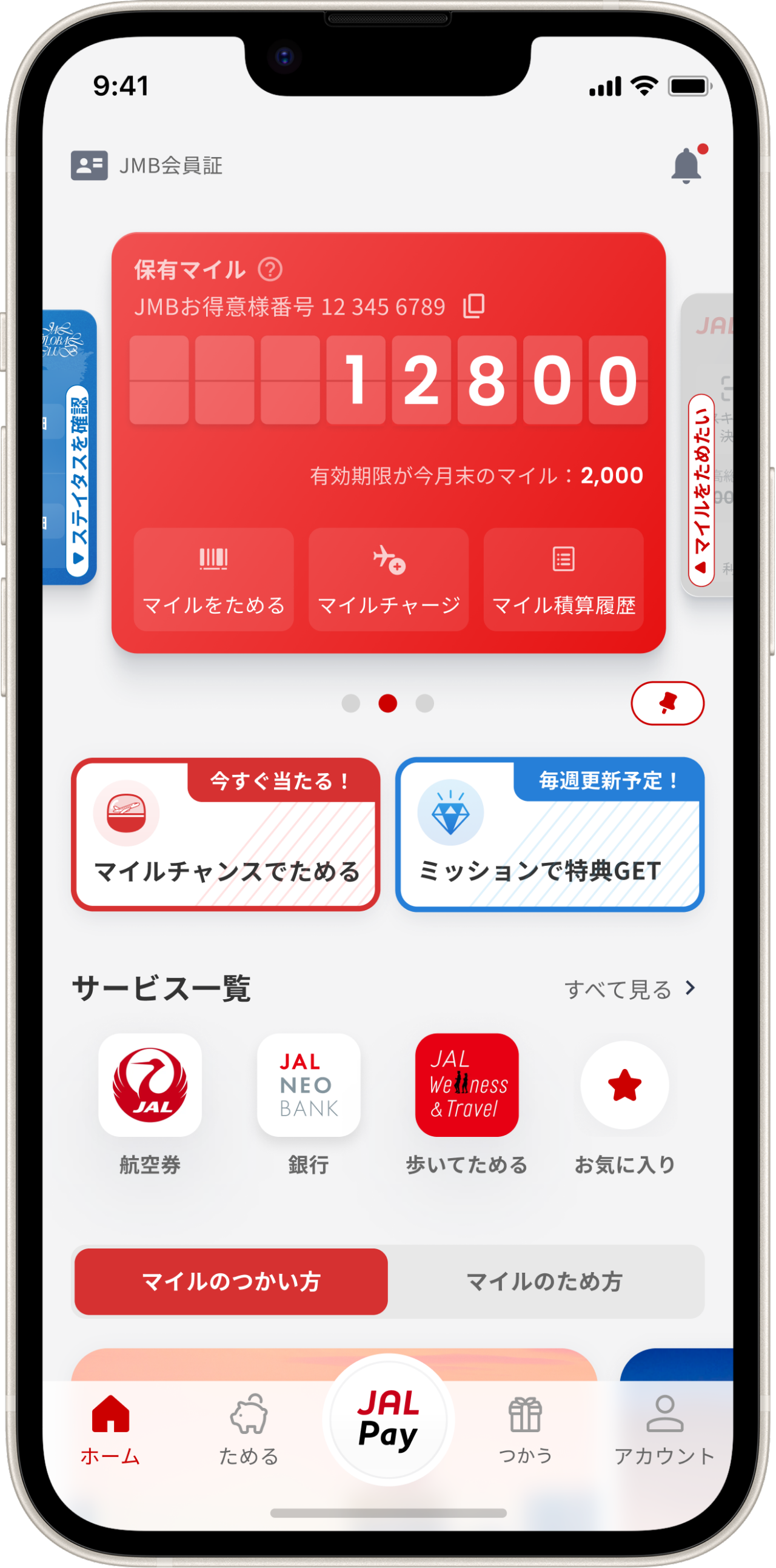776x1568 pixels.
Task: Open the JMB会員証 membership card
Action: [x=147, y=166]
